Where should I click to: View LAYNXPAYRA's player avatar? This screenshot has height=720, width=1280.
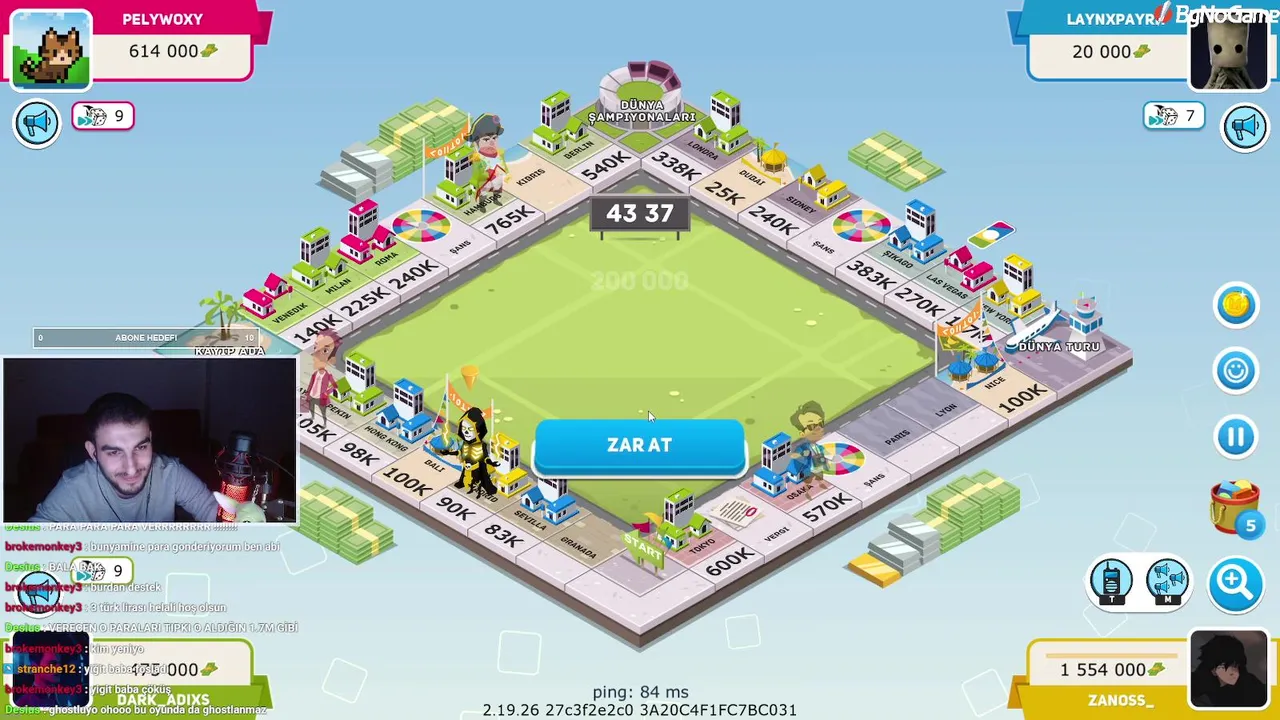coord(1228,50)
